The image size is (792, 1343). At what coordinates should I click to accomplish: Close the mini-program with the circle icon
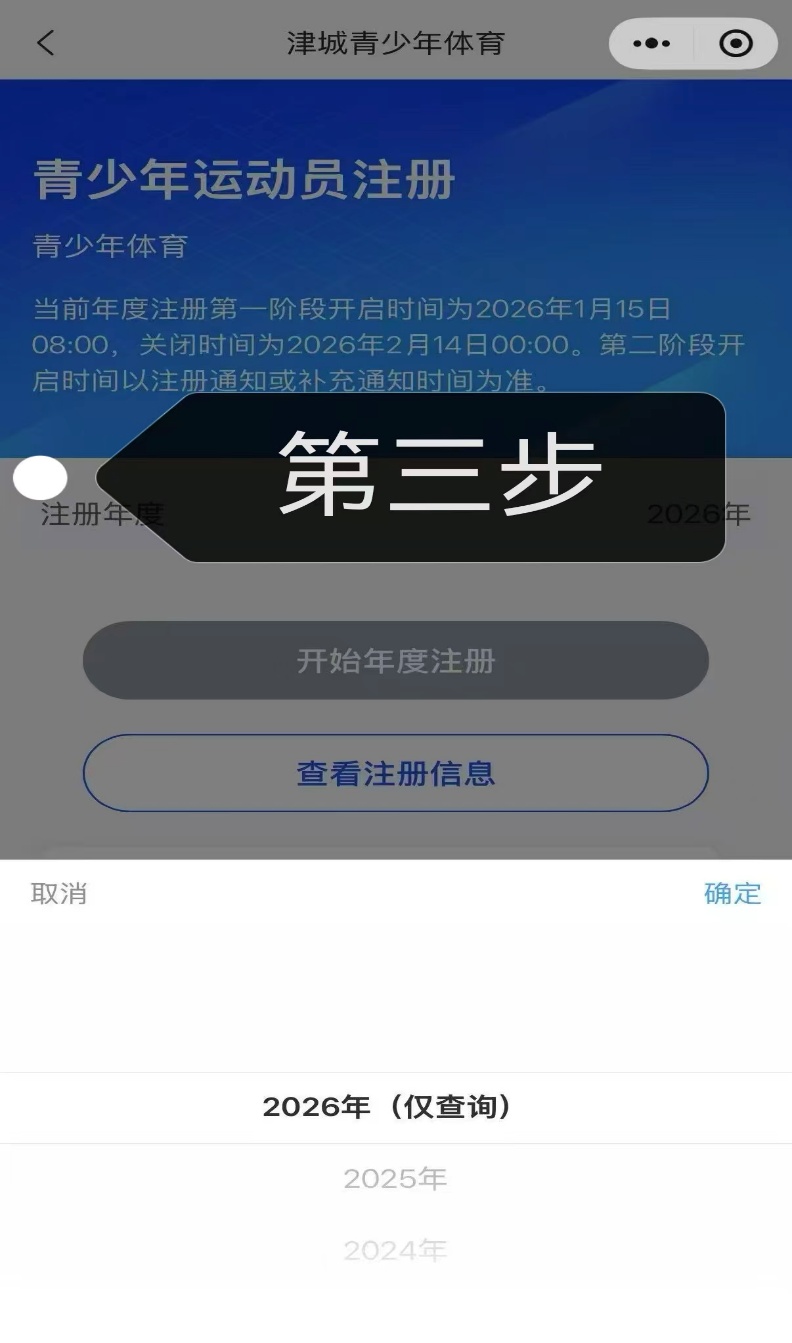point(735,44)
